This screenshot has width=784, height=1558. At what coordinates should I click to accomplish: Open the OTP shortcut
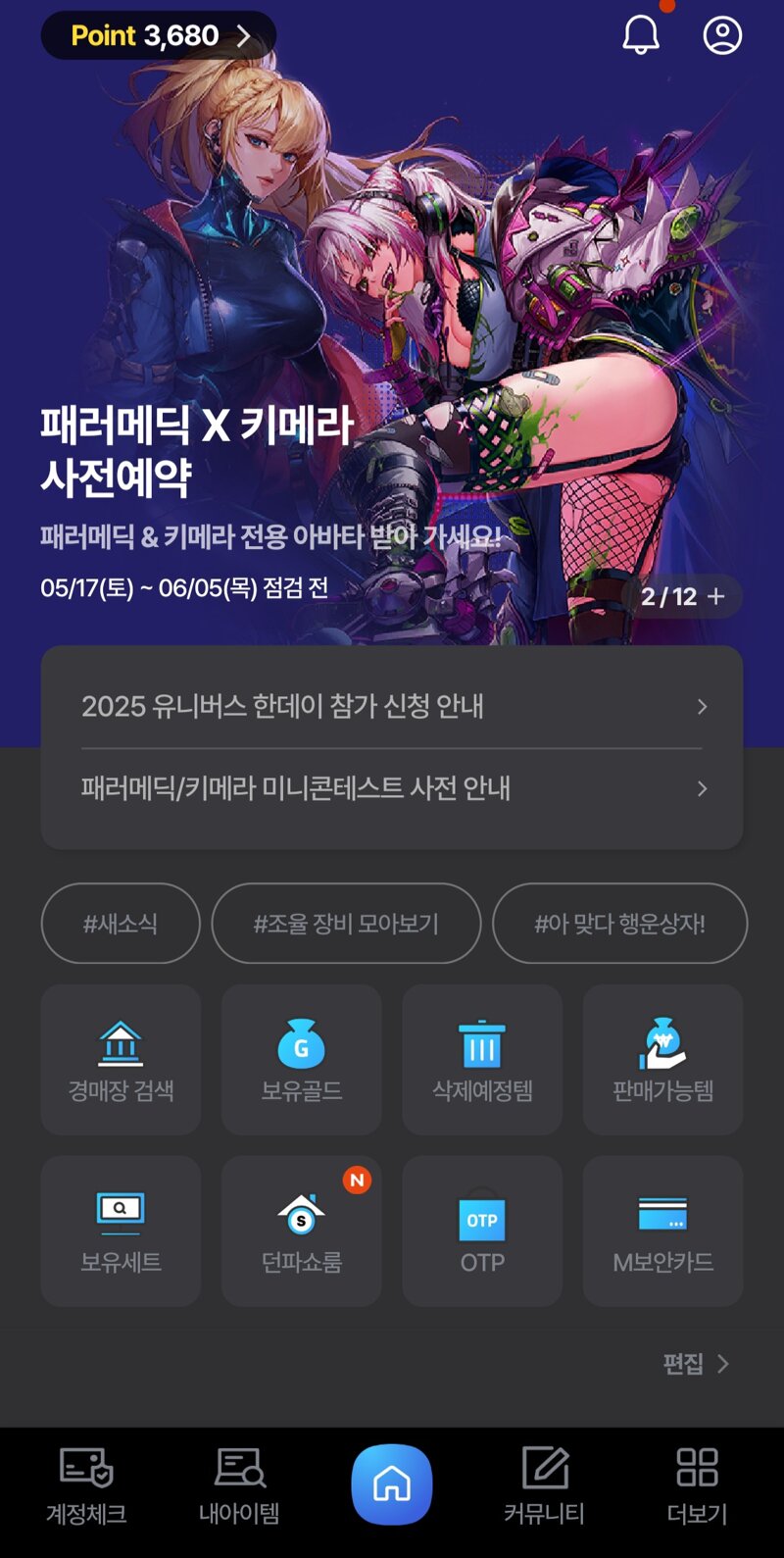tap(482, 1231)
